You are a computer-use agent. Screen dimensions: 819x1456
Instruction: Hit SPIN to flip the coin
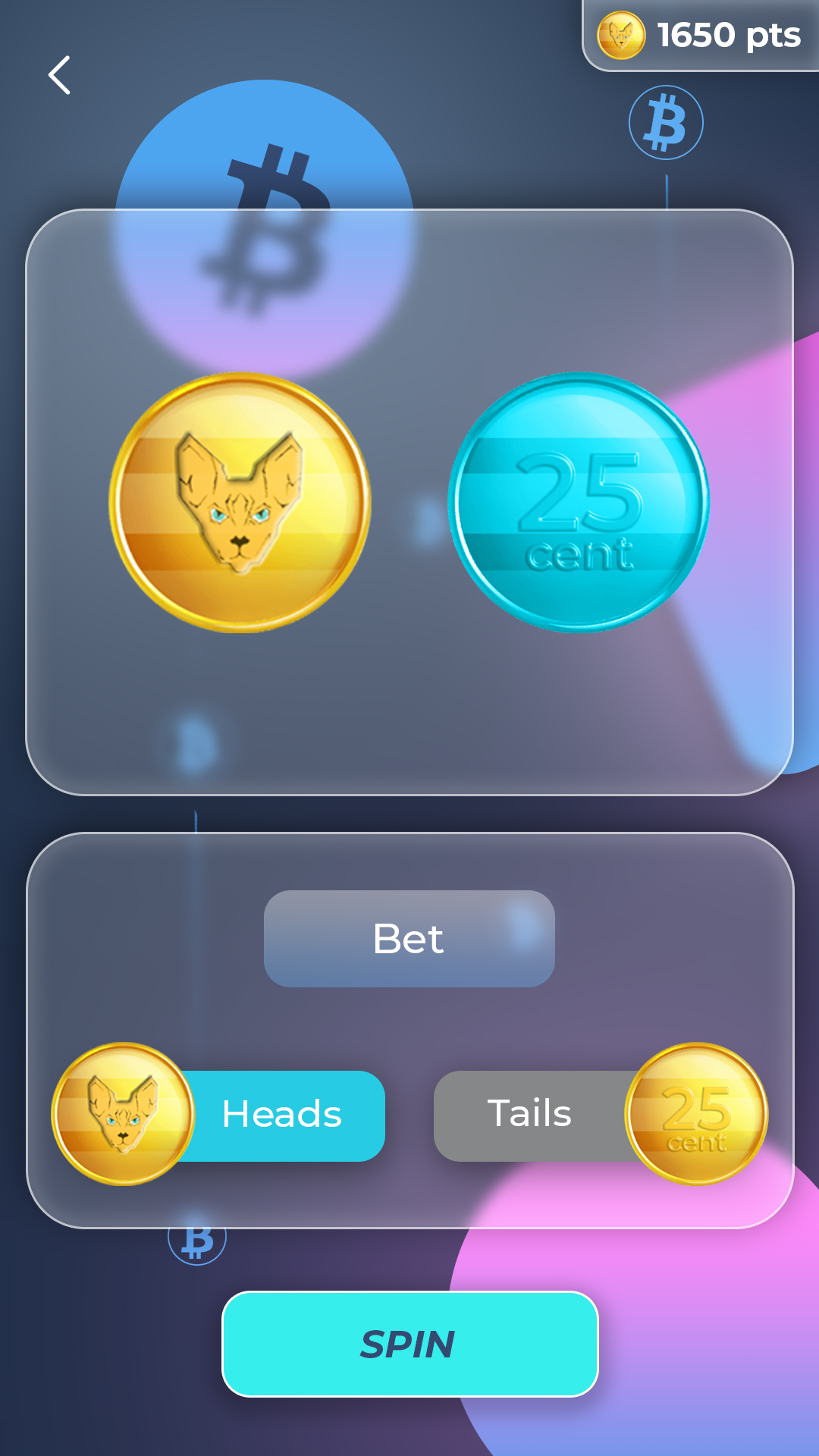(x=409, y=1344)
